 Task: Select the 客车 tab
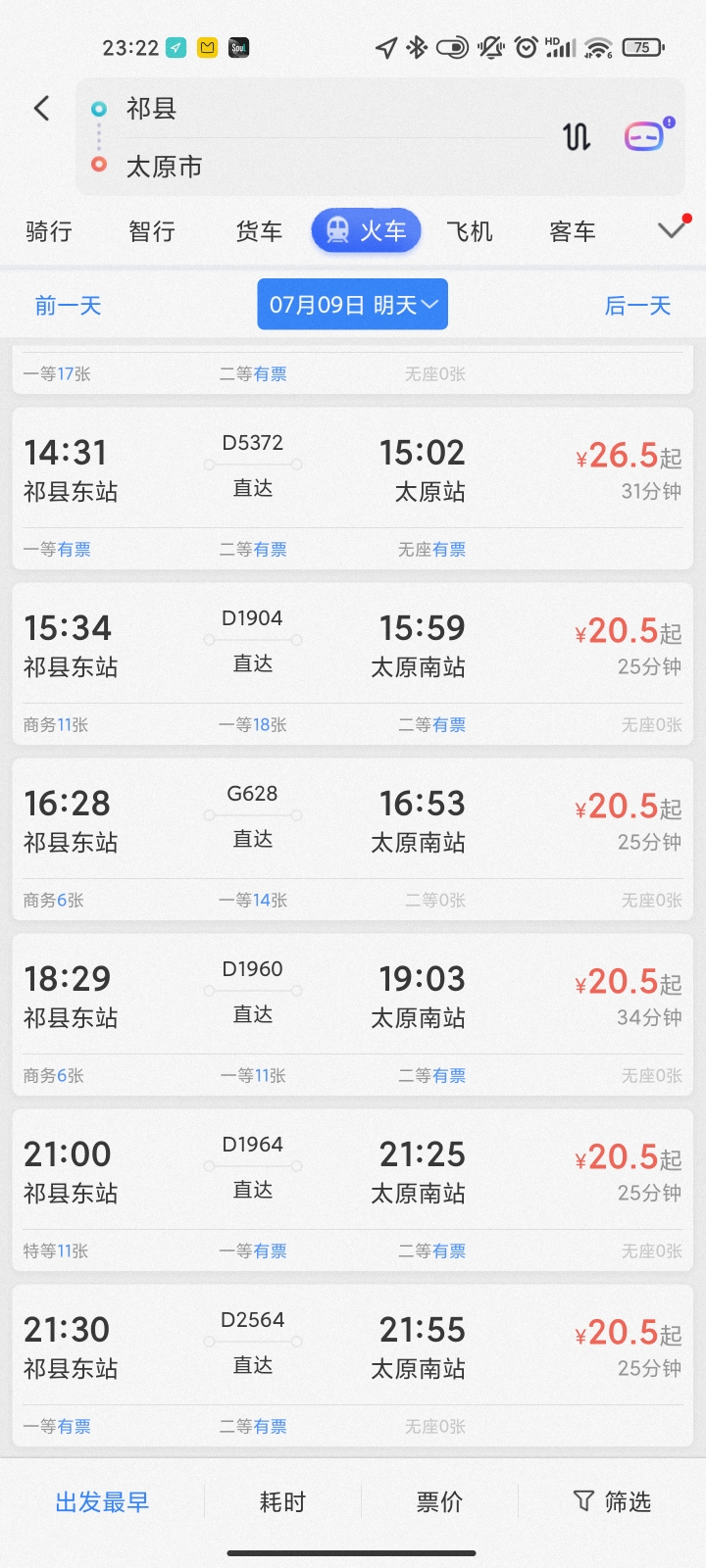tap(573, 231)
